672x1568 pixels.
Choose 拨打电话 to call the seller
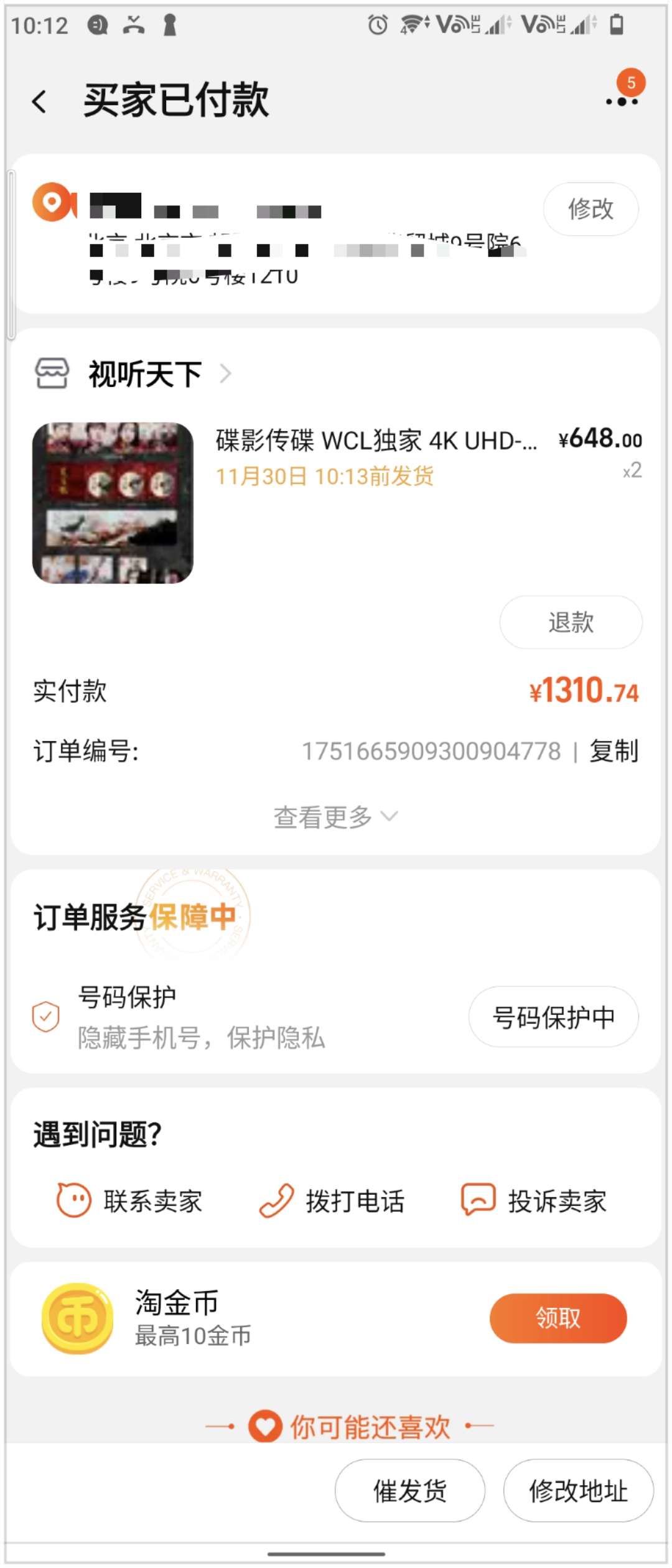(x=332, y=1201)
